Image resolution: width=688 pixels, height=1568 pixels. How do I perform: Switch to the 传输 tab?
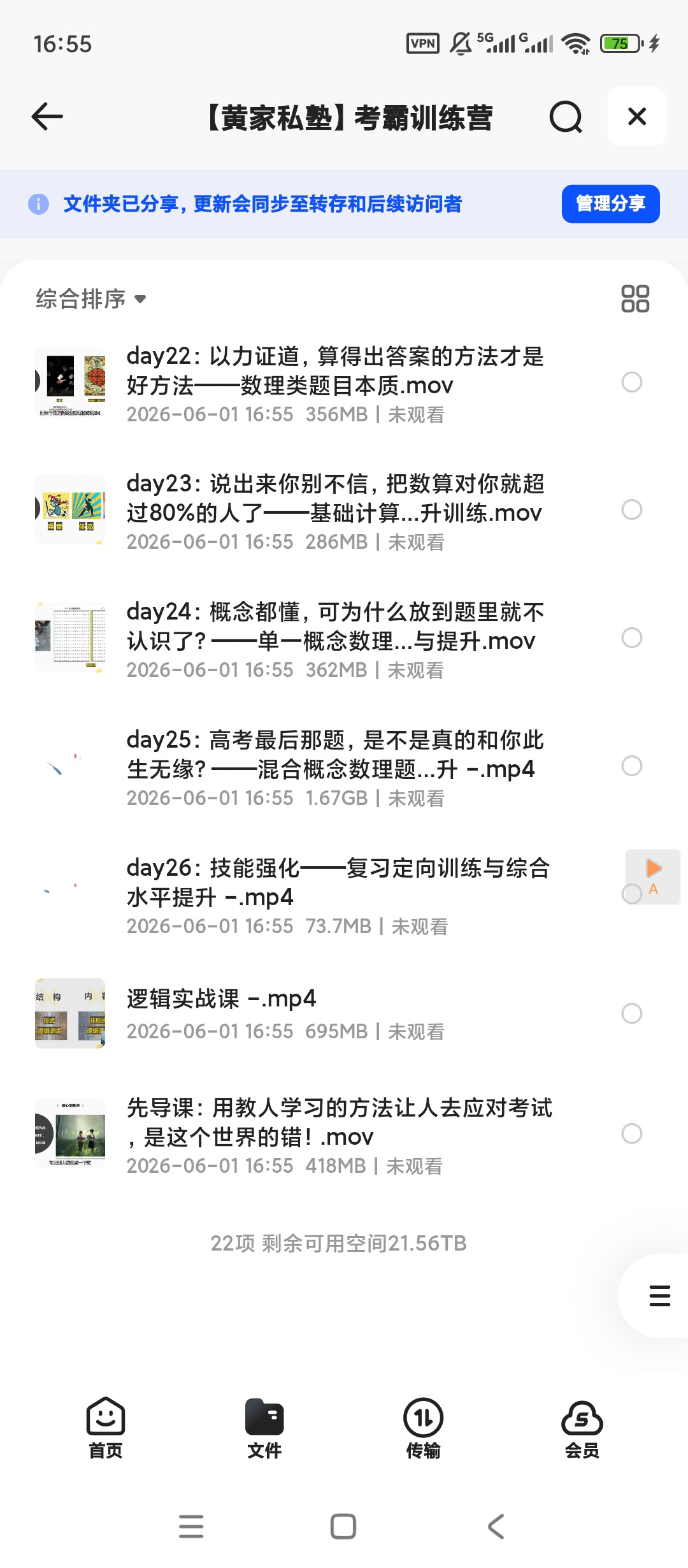(x=423, y=1428)
